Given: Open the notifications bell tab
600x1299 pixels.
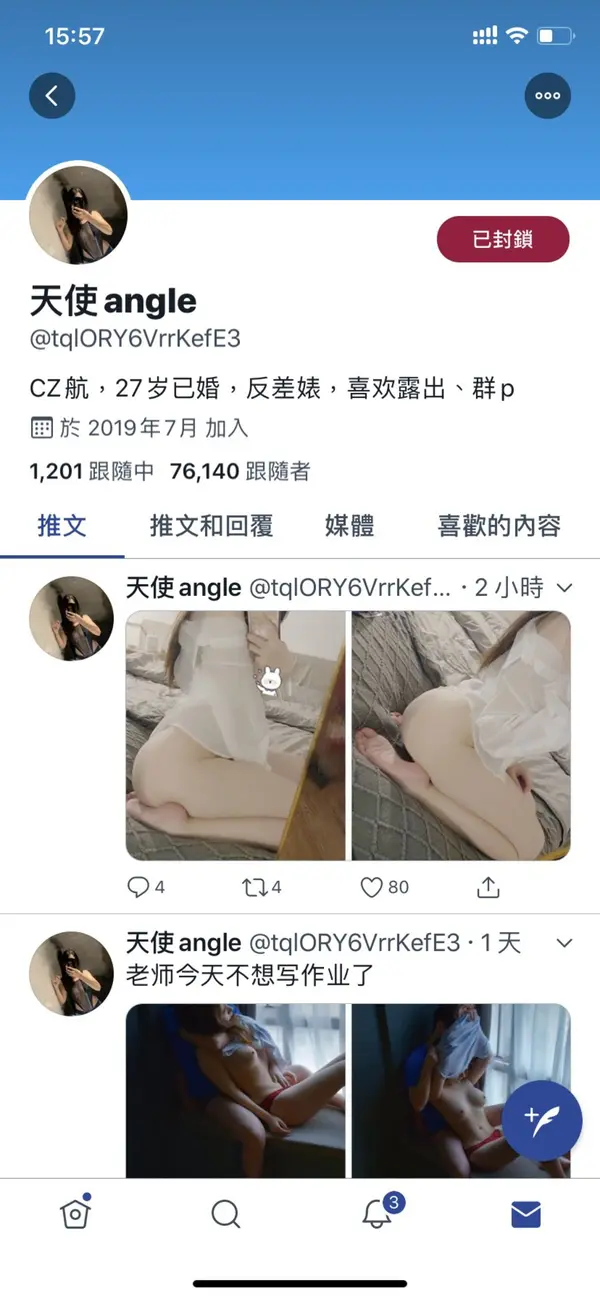Looking at the screenshot, I should pyautogui.click(x=377, y=1213).
